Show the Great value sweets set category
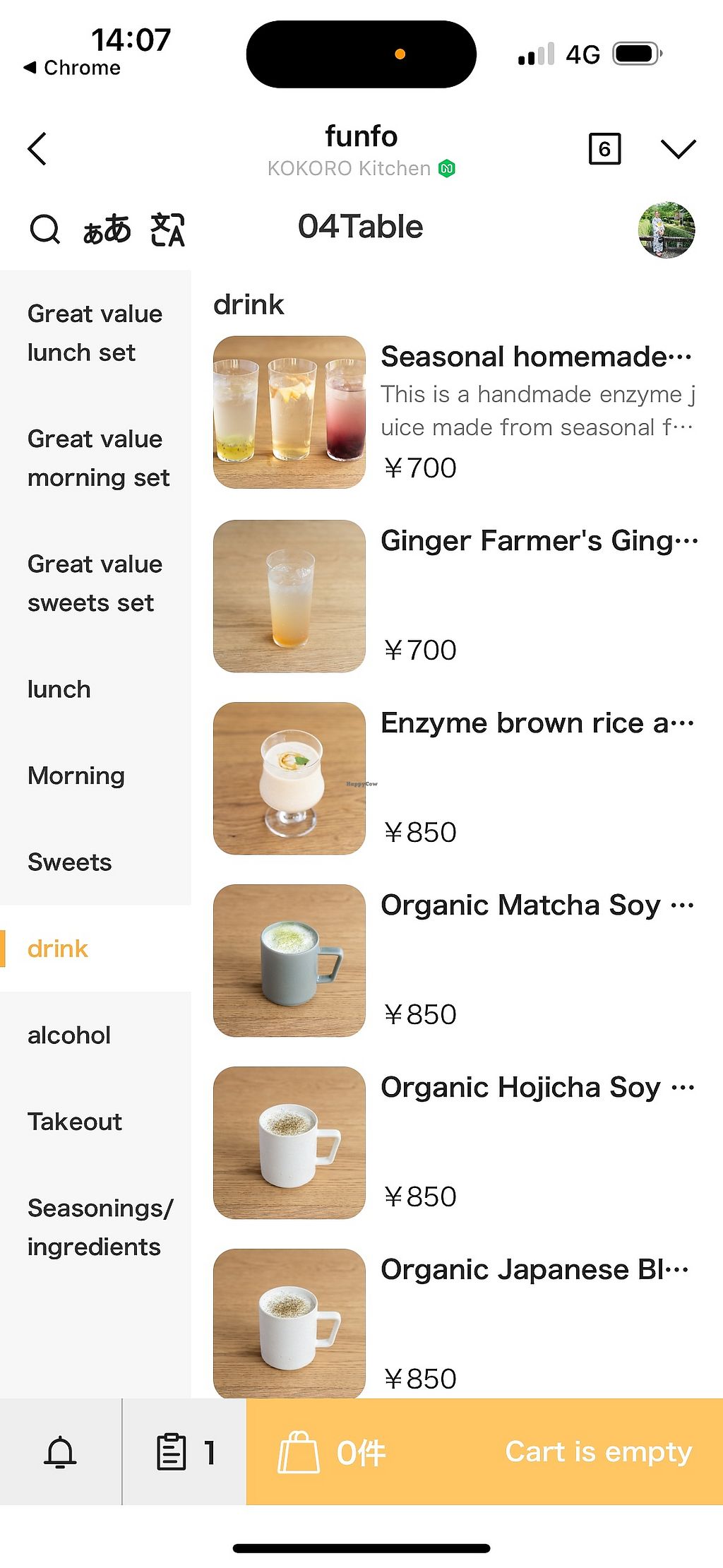723x1568 pixels. [95, 583]
